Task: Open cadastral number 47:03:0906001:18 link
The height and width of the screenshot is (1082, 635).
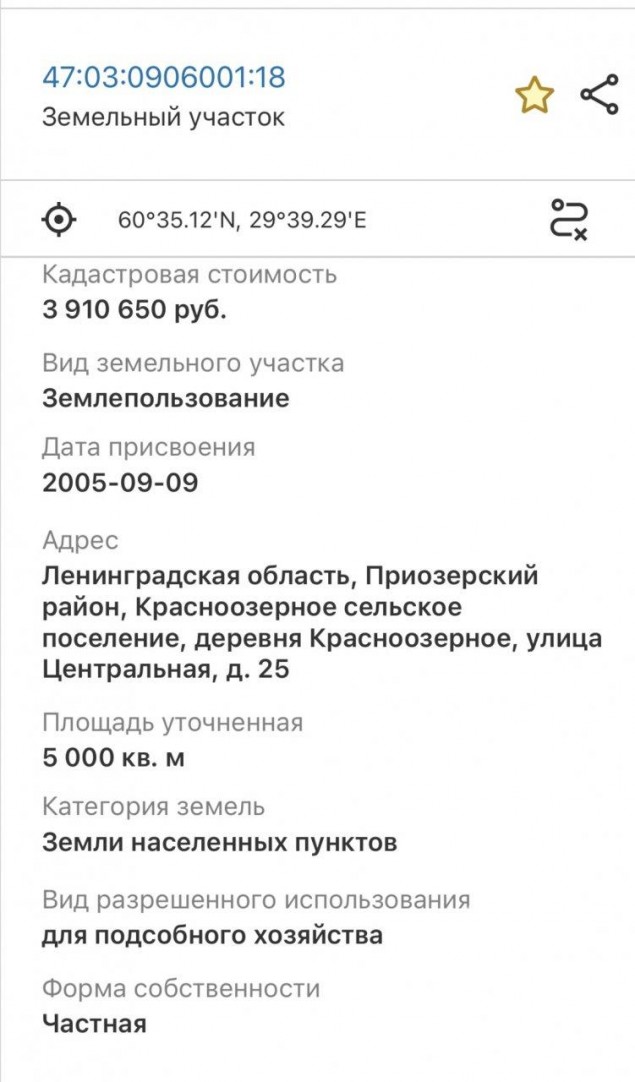Action: tap(164, 77)
